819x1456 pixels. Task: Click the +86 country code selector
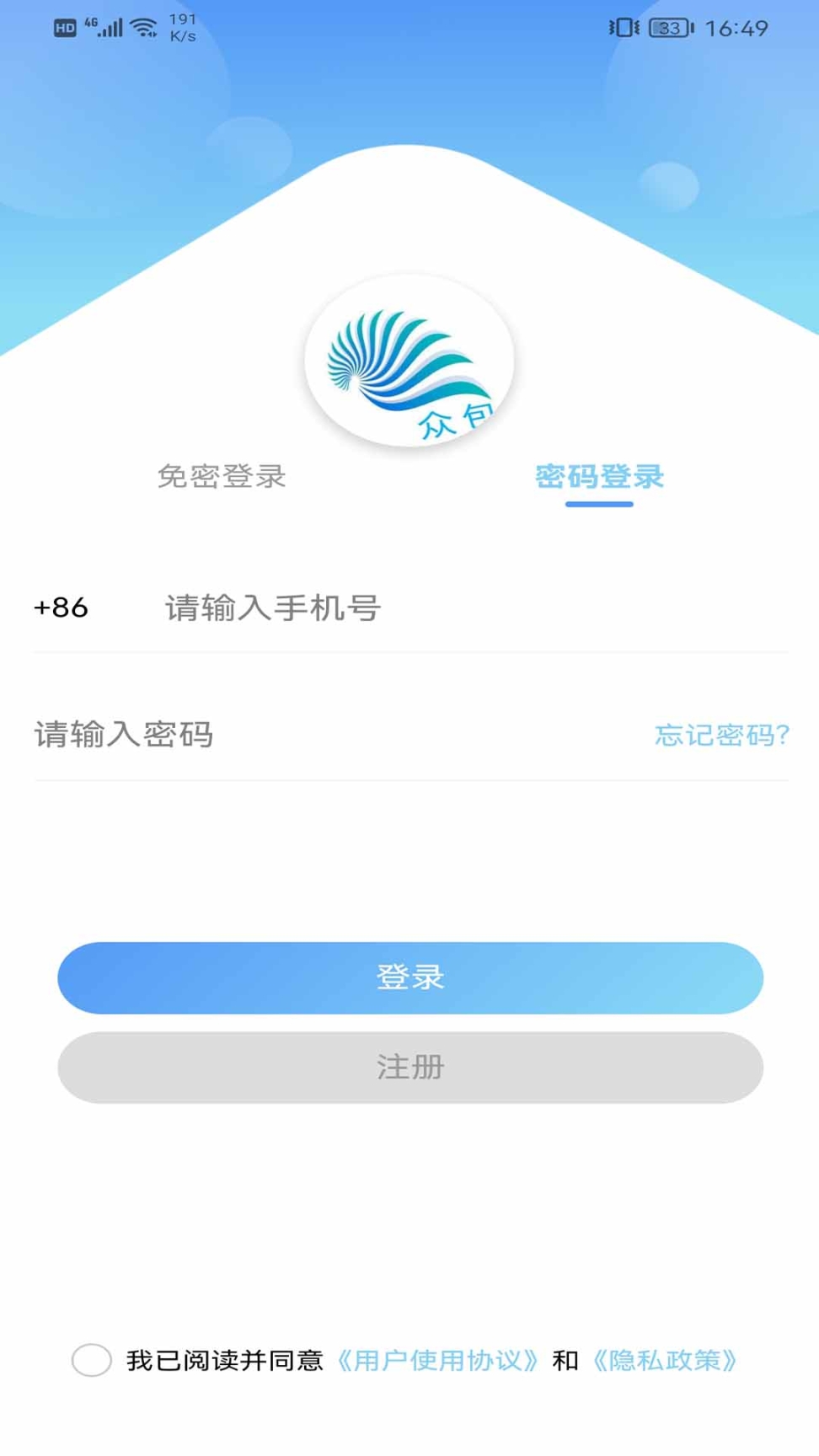[x=60, y=608]
